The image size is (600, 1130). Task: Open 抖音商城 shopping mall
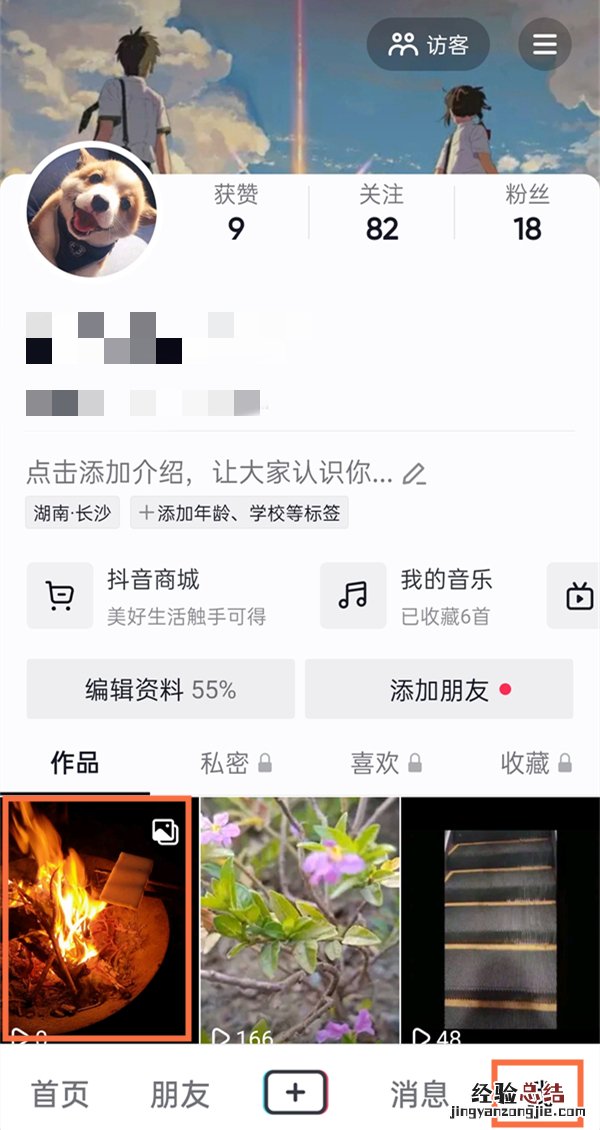click(150, 596)
